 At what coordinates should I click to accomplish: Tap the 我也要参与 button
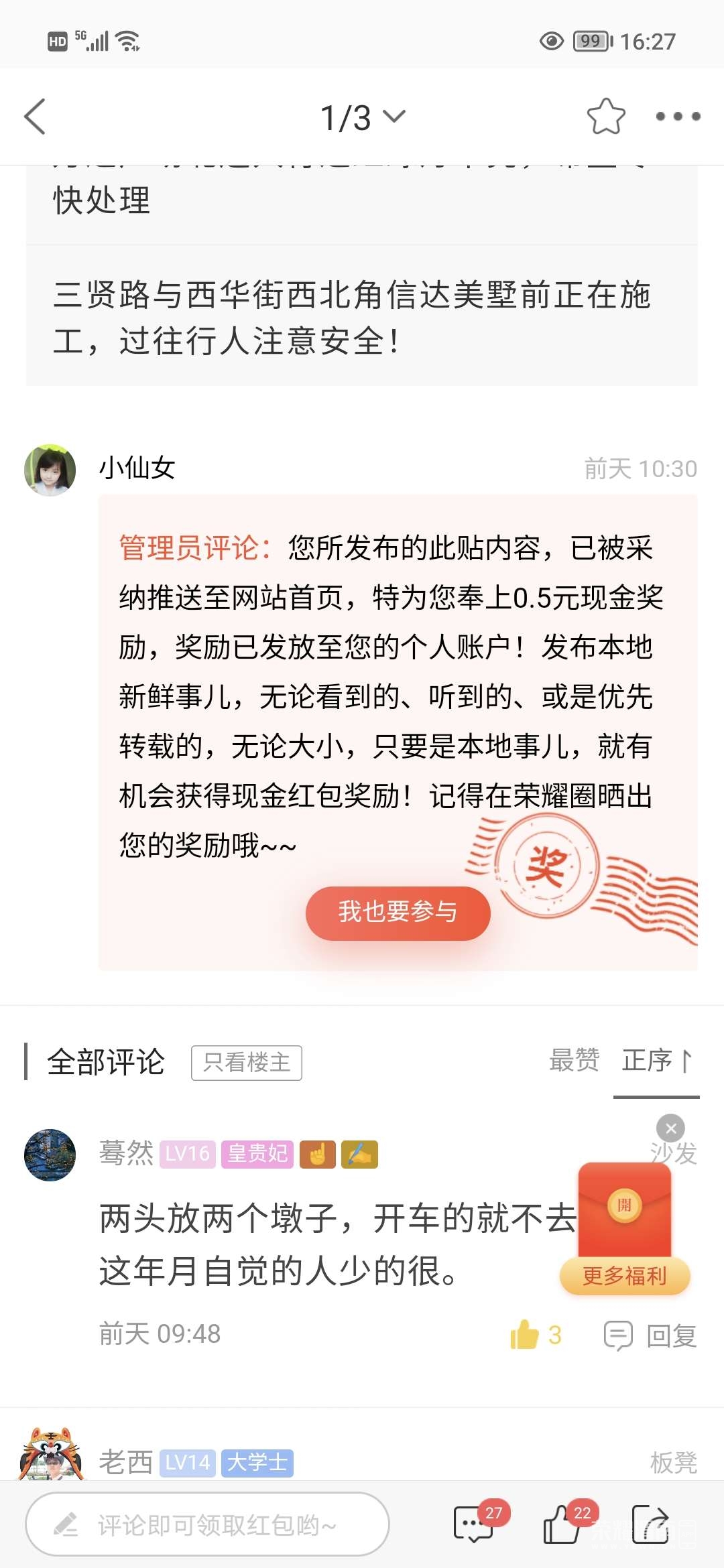point(398,913)
